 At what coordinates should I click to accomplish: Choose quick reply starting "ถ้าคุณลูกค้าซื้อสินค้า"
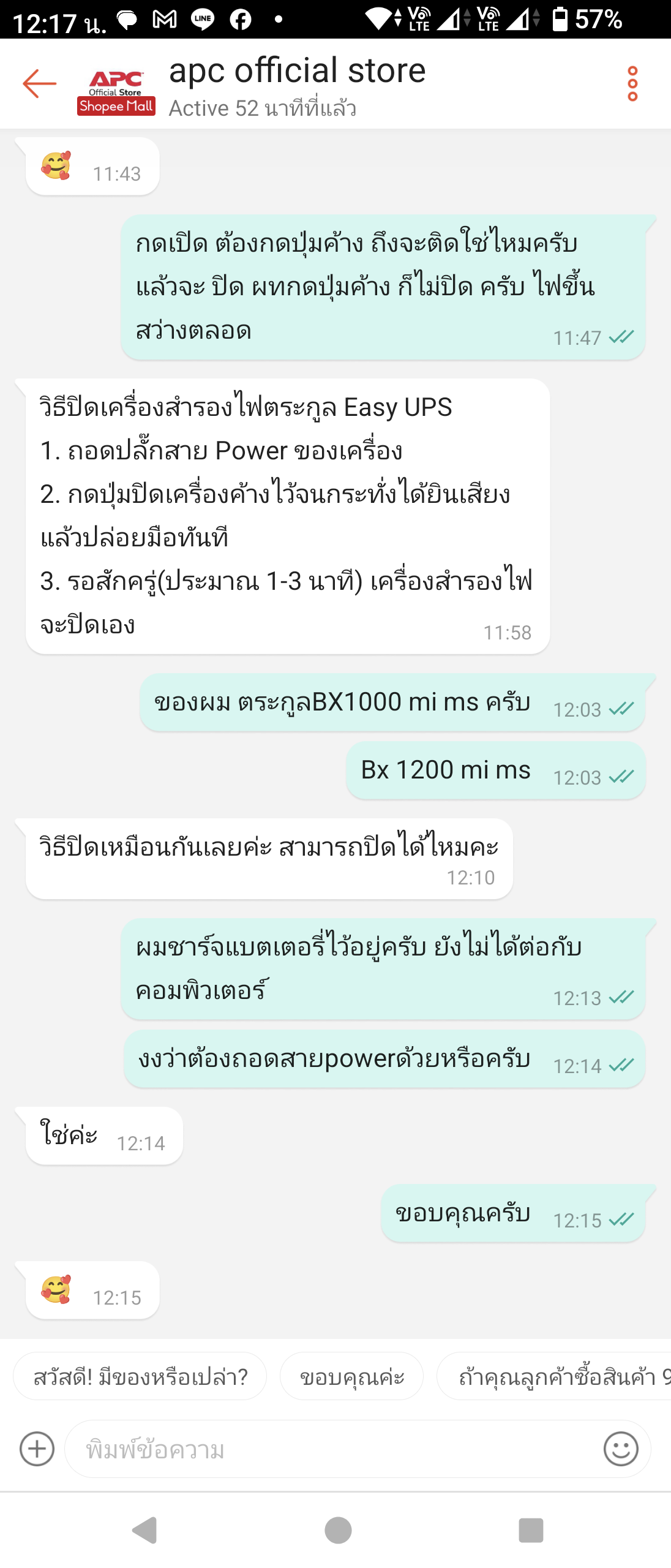554,1376
